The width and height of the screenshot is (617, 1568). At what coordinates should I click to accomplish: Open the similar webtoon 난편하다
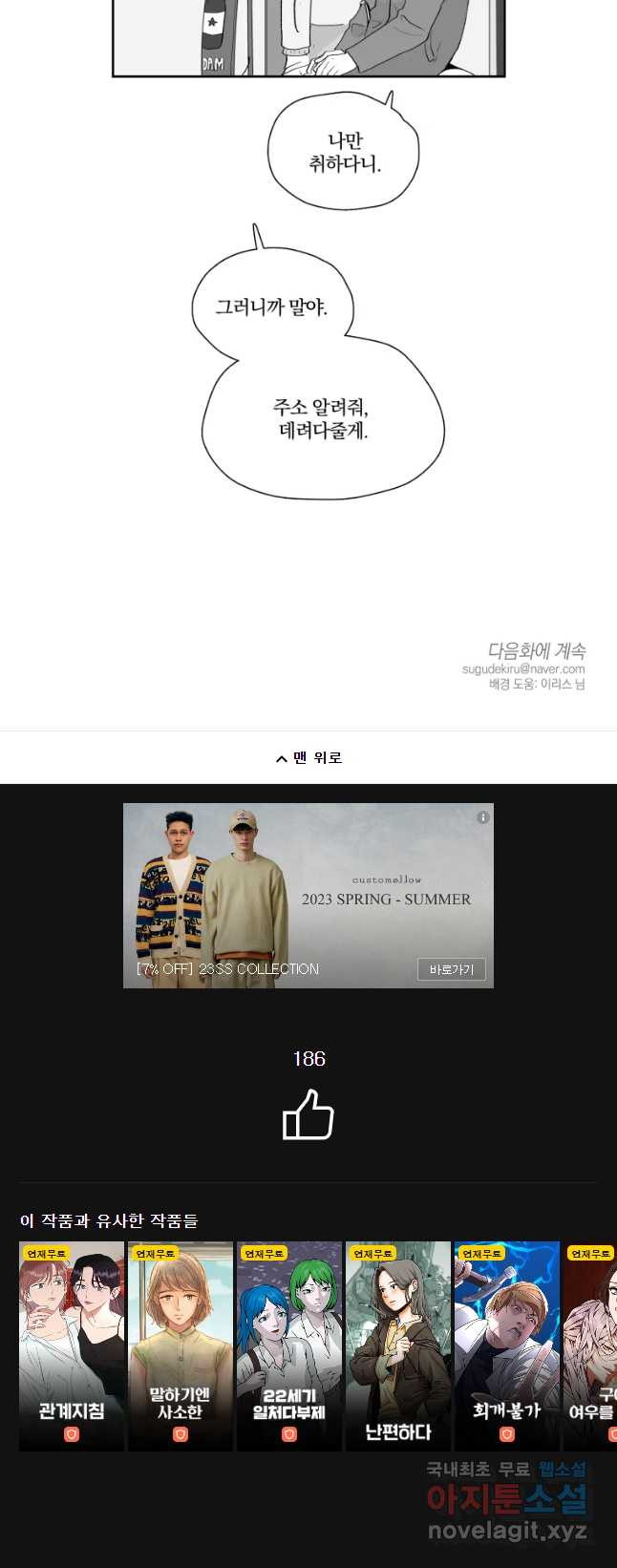[x=398, y=1346]
